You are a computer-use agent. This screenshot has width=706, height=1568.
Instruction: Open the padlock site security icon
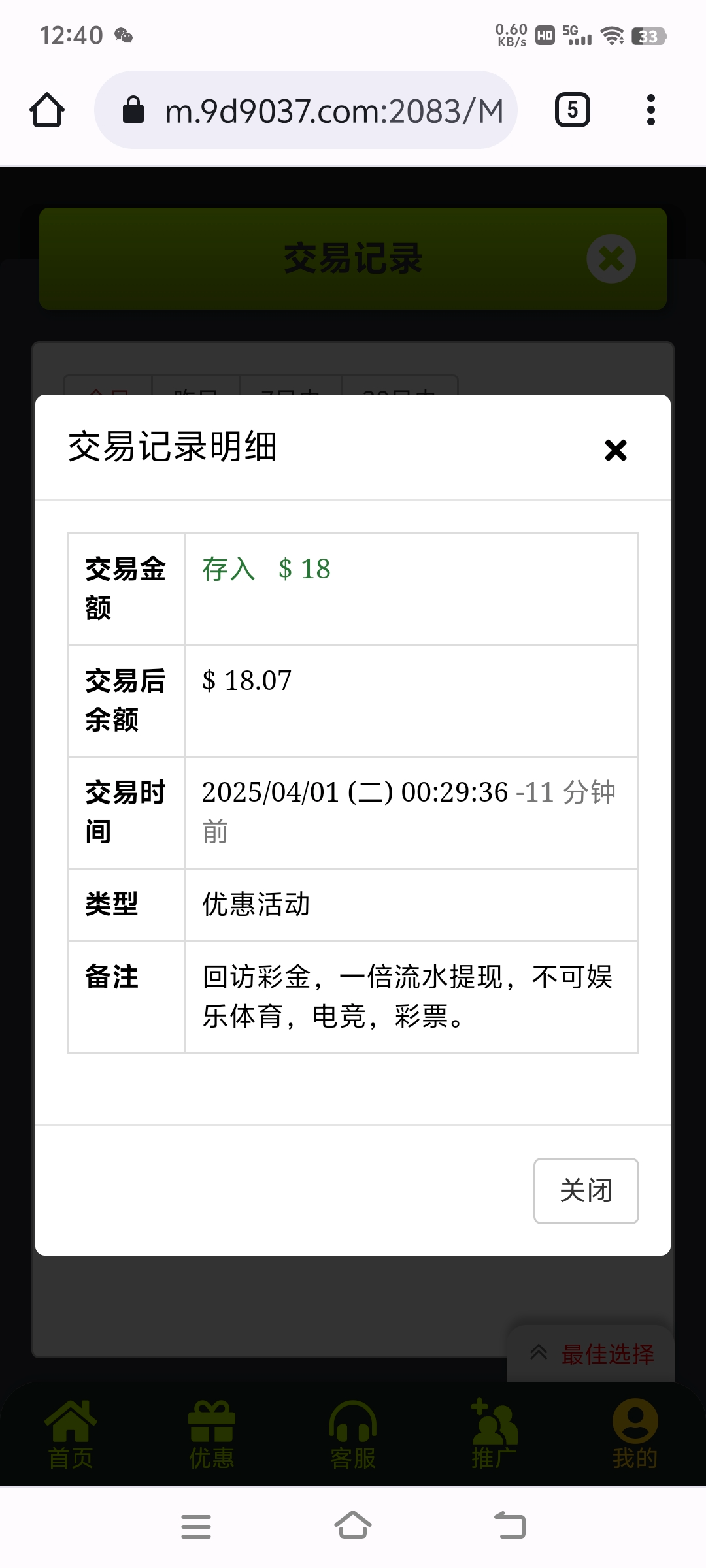point(133,110)
